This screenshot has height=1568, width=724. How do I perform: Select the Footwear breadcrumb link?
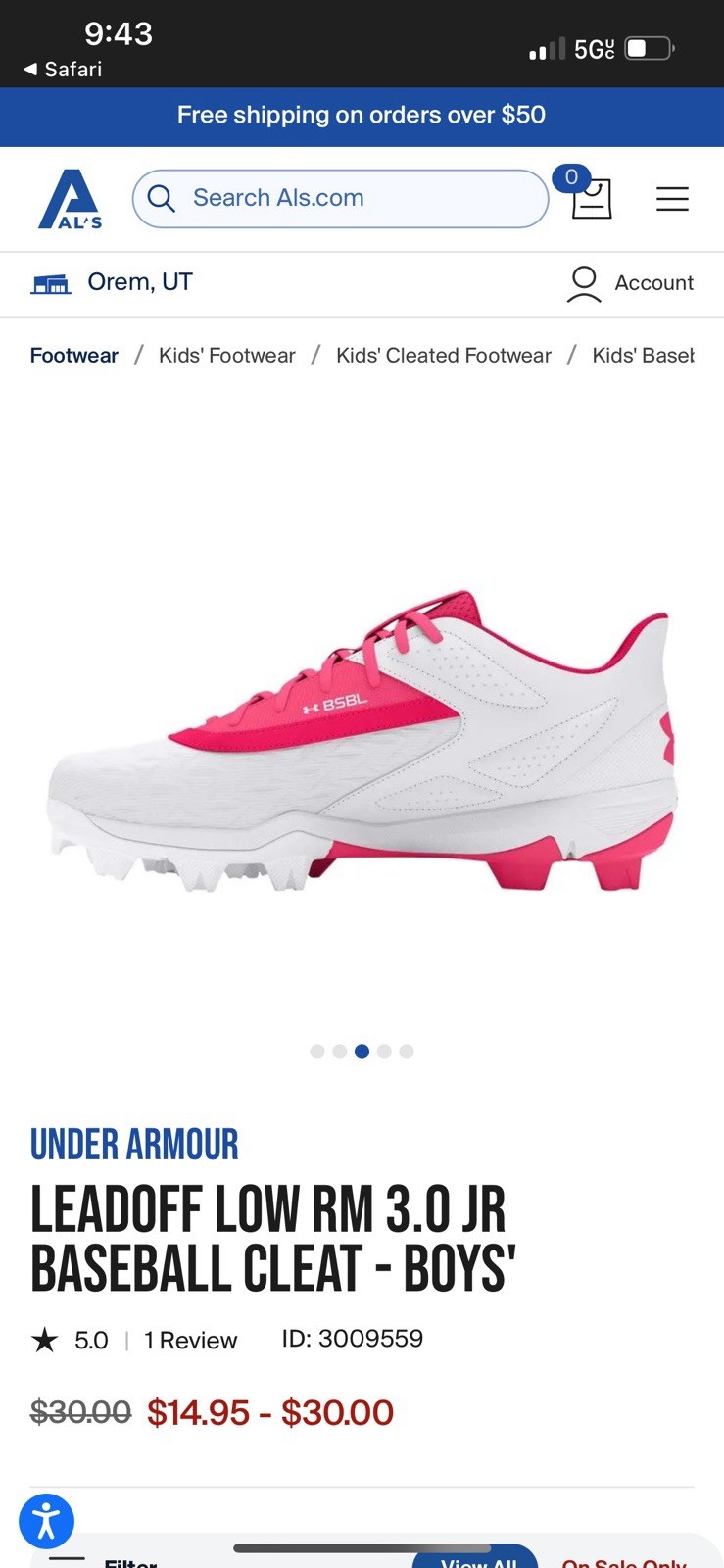click(x=73, y=355)
